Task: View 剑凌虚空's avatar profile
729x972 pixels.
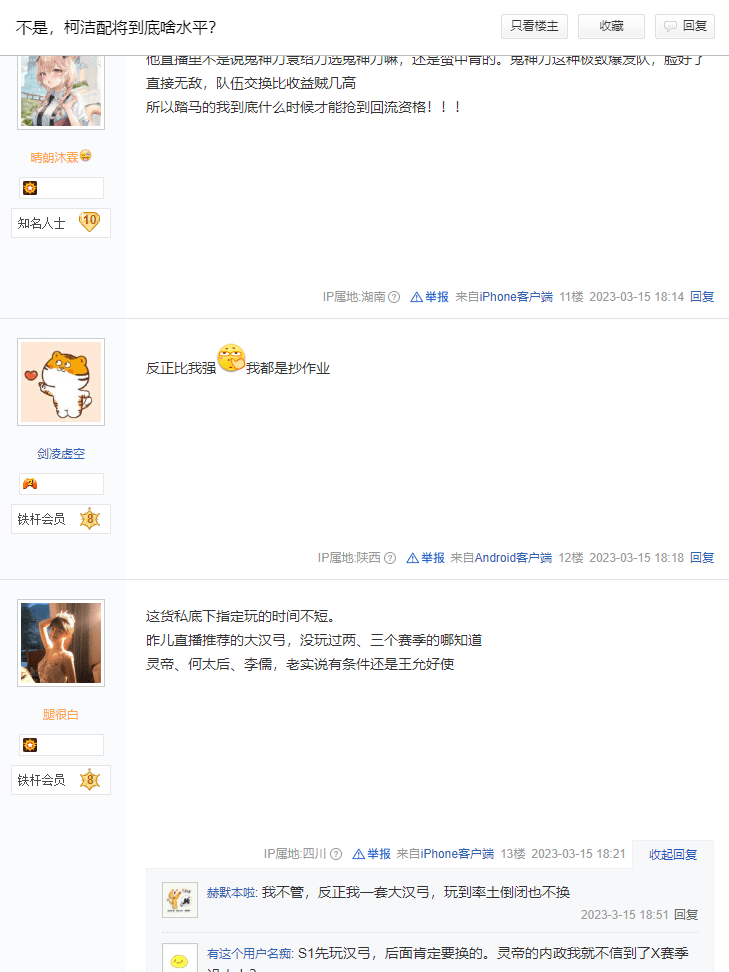Action: point(61,382)
